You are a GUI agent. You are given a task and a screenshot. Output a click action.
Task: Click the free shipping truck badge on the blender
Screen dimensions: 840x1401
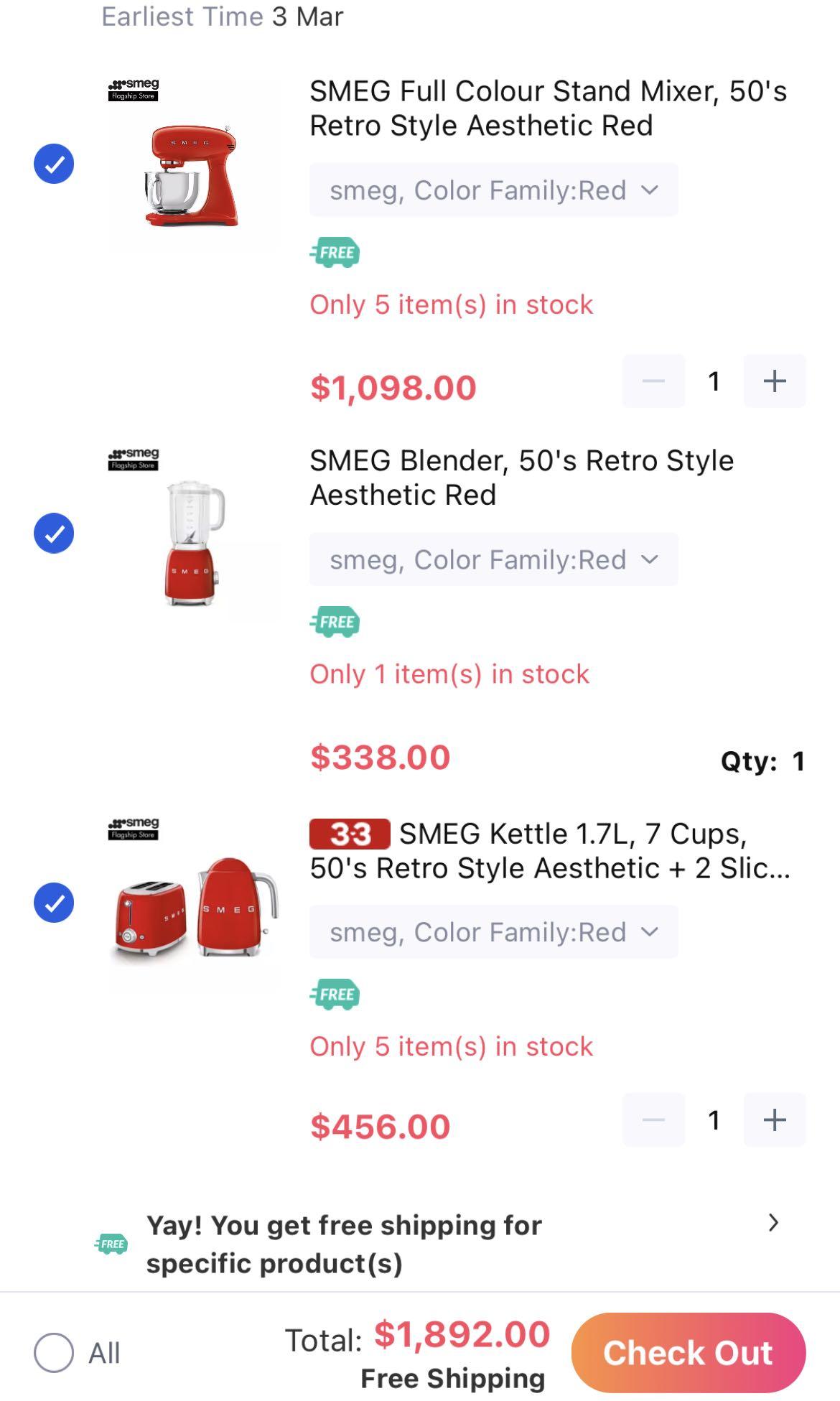pos(335,622)
